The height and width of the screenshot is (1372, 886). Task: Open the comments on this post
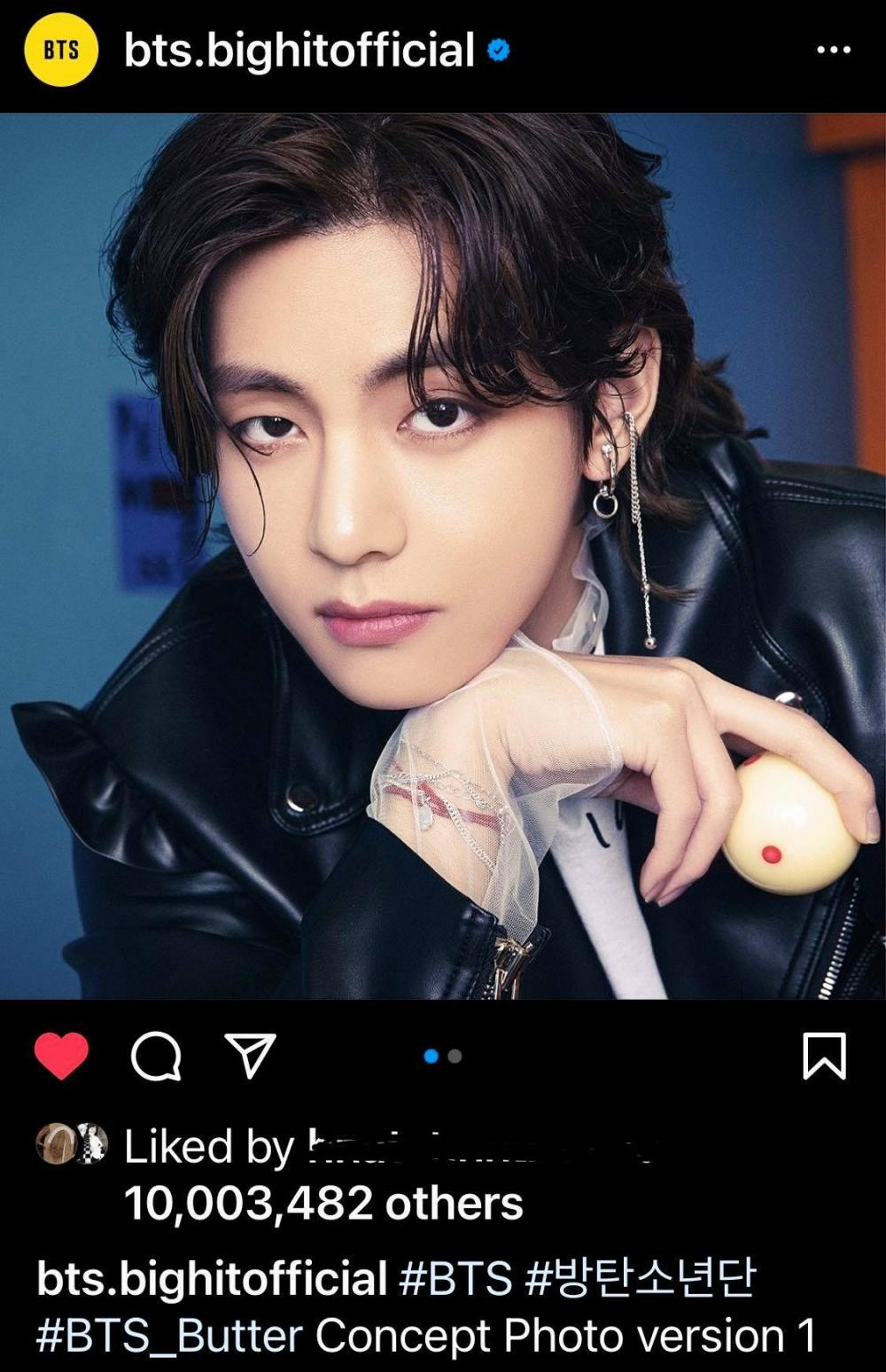tap(156, 1056)
